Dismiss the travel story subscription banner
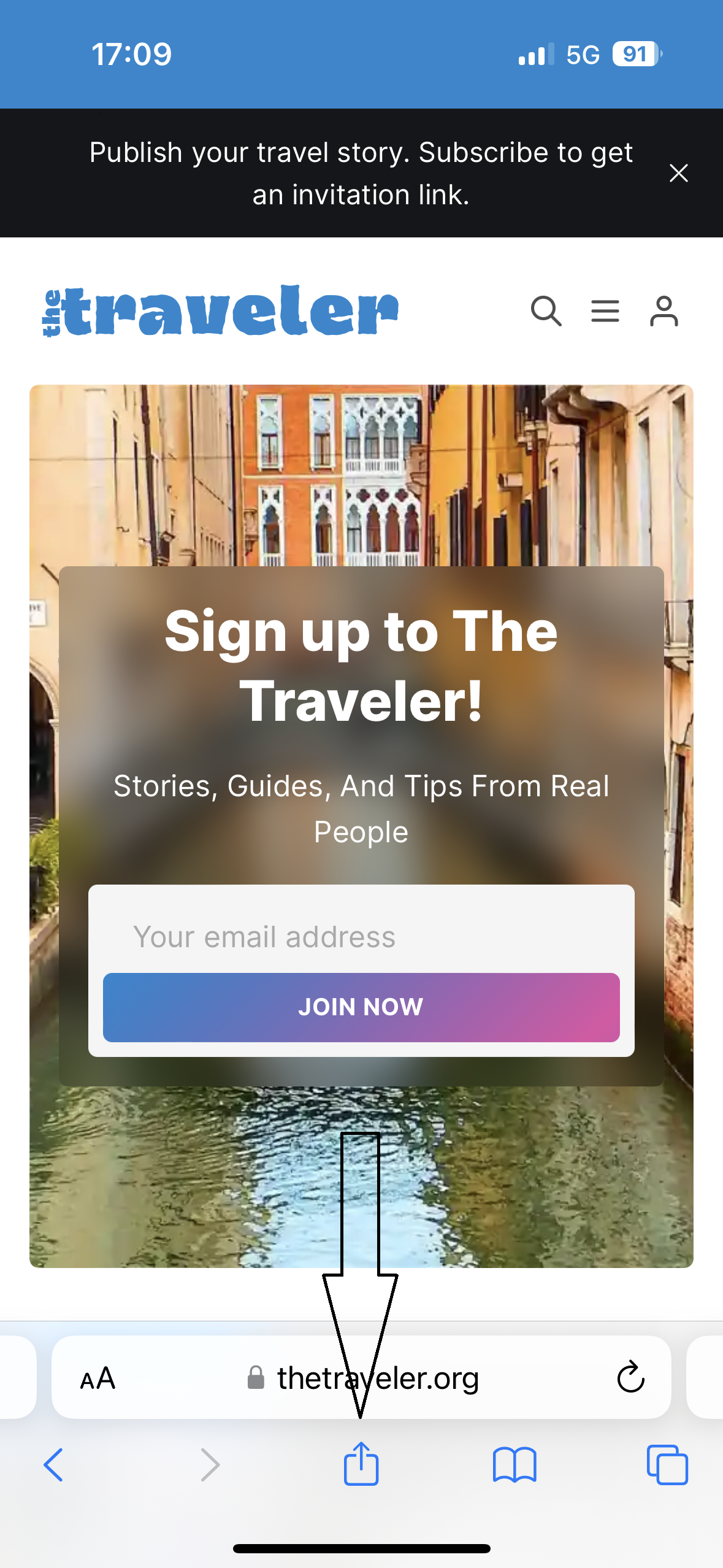Viewport: 723px width, 1568px height. pos(678,173)
